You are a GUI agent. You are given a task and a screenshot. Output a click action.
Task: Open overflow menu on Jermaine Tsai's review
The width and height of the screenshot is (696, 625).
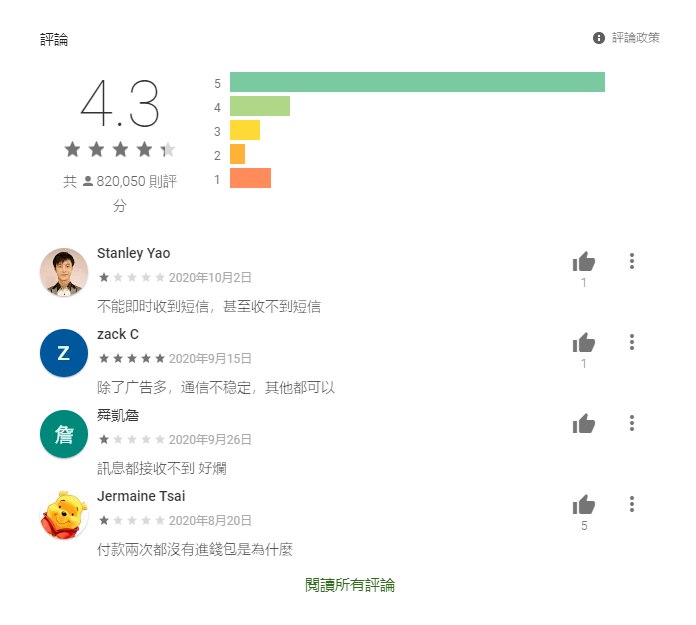632,504
